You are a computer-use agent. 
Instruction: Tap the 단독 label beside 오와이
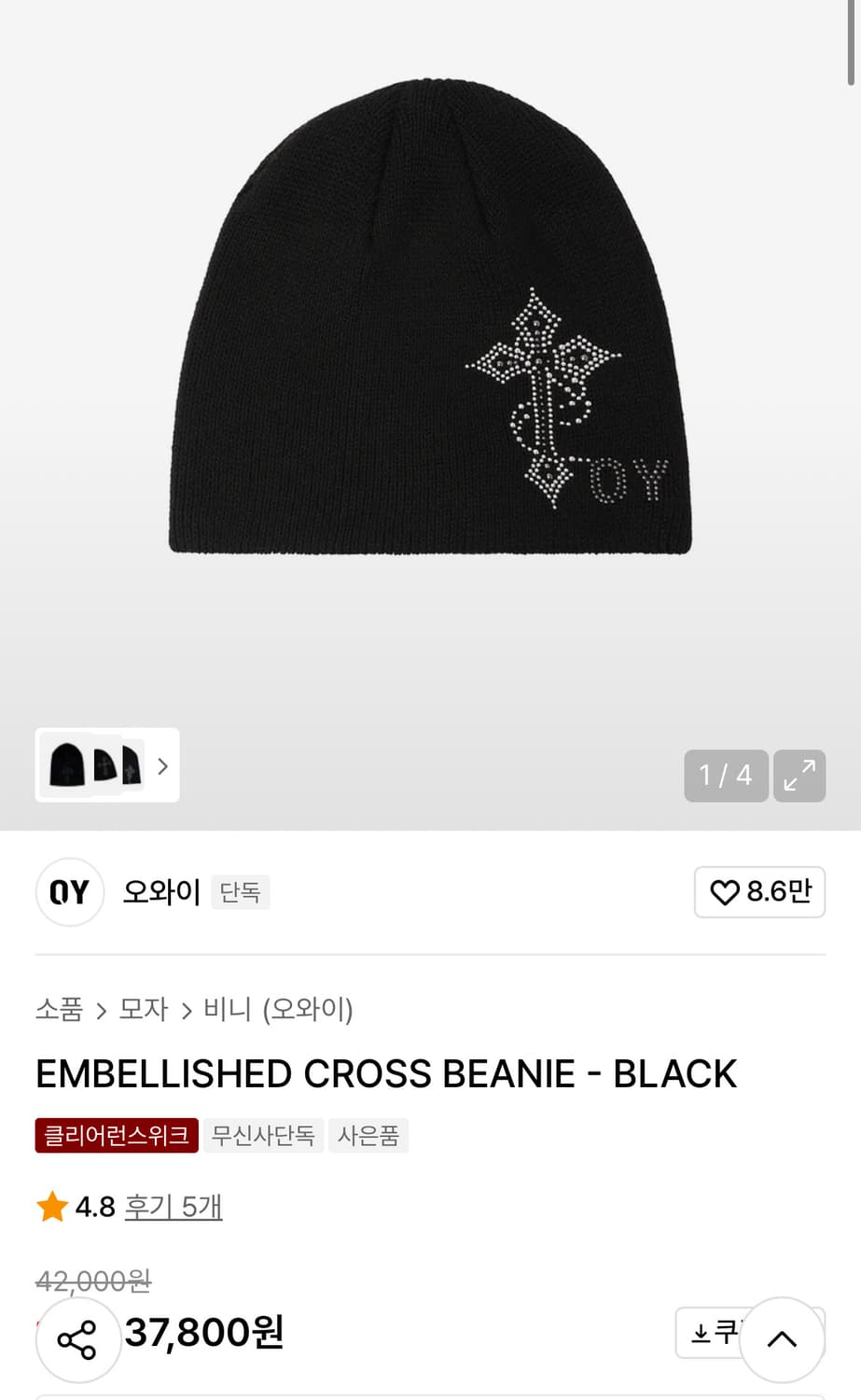[240, 892]
